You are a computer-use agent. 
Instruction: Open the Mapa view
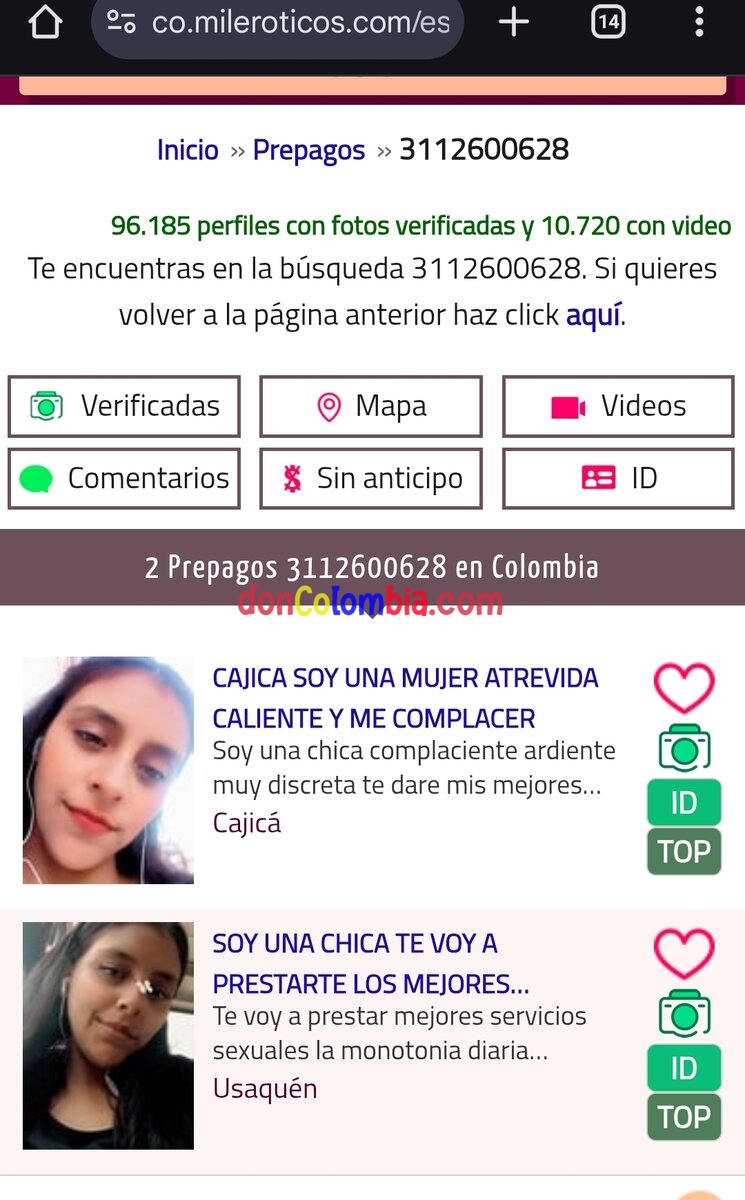click(x=371, y=406)
